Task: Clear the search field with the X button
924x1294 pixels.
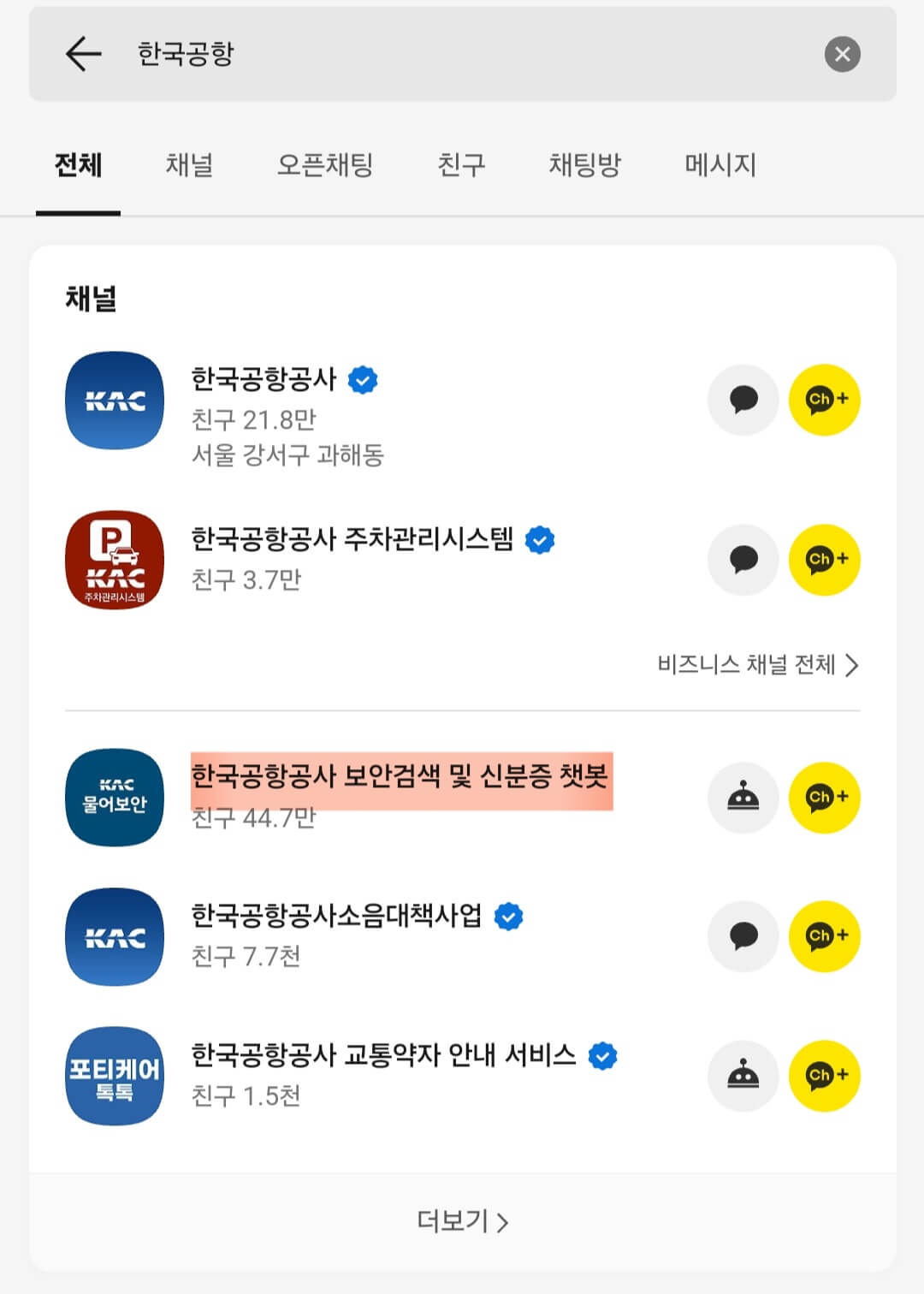Action: 843,55
